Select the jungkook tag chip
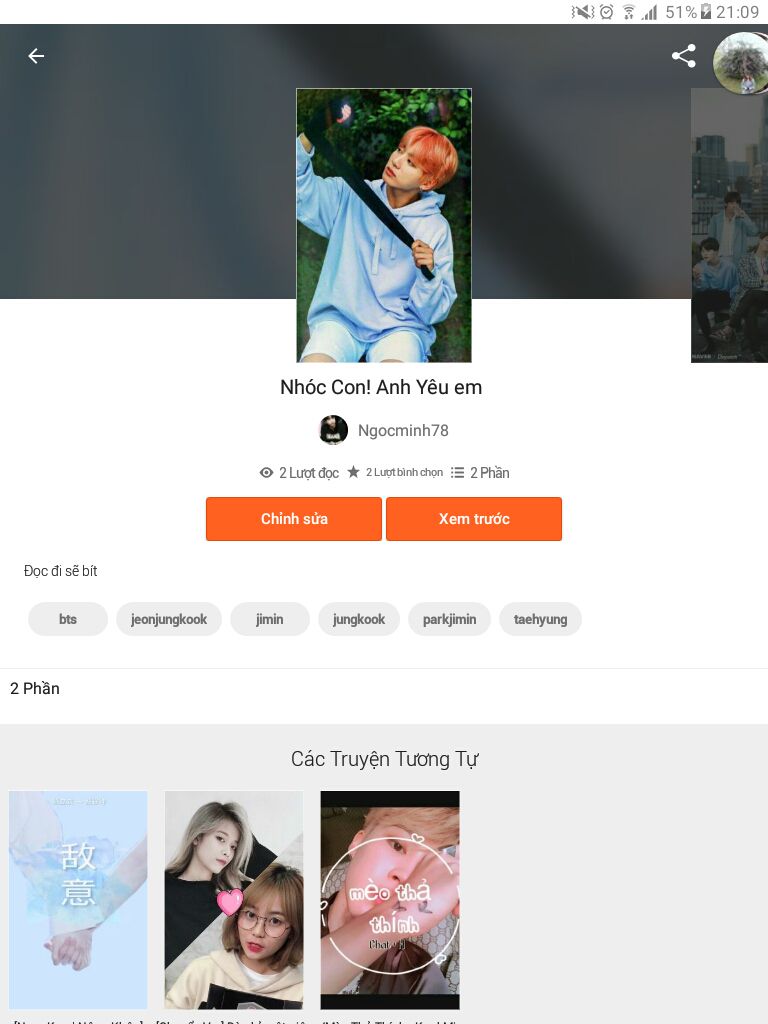 pos(359,619)
